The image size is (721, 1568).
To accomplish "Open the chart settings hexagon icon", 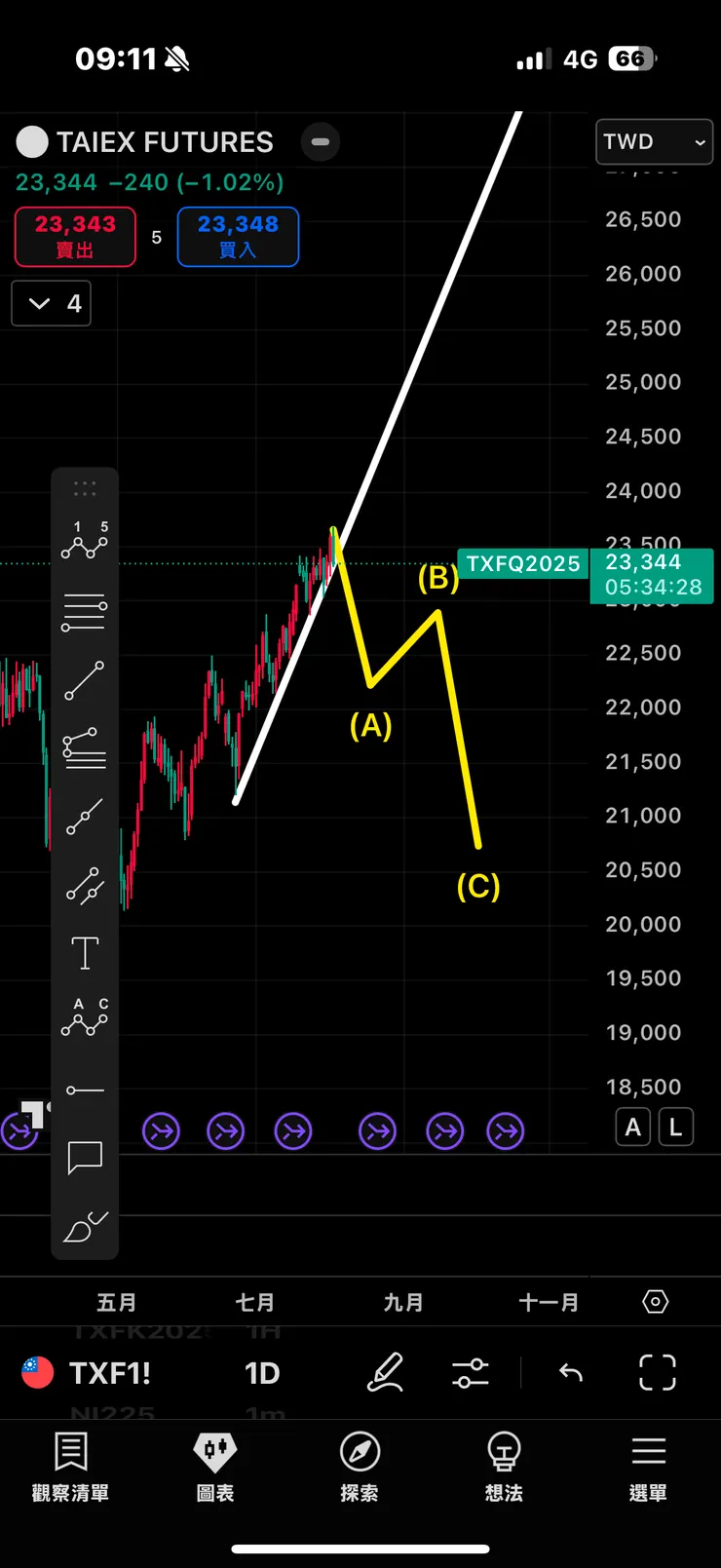I will point(656,1302).
